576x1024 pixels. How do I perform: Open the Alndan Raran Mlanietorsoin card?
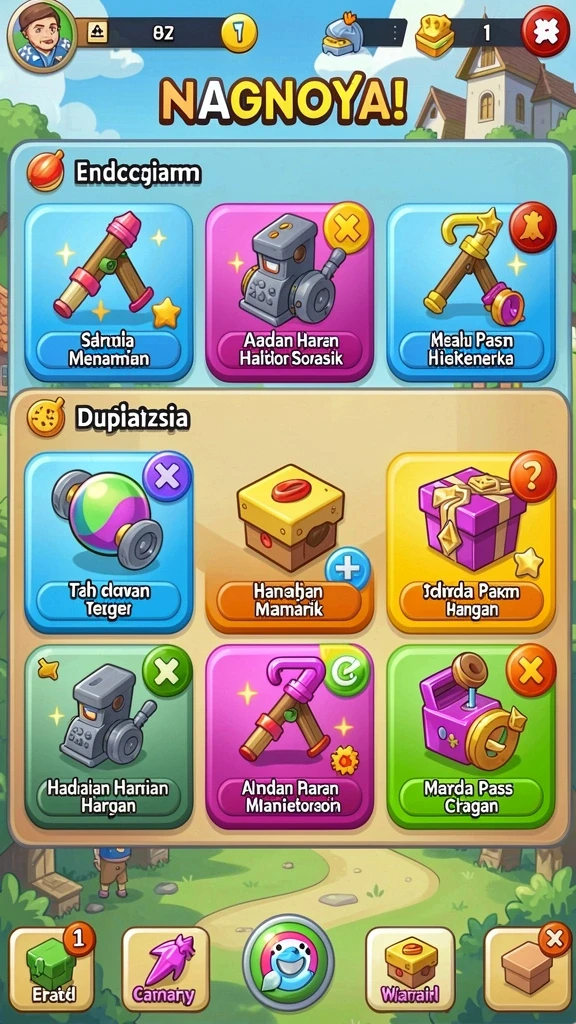pos(290,737)
